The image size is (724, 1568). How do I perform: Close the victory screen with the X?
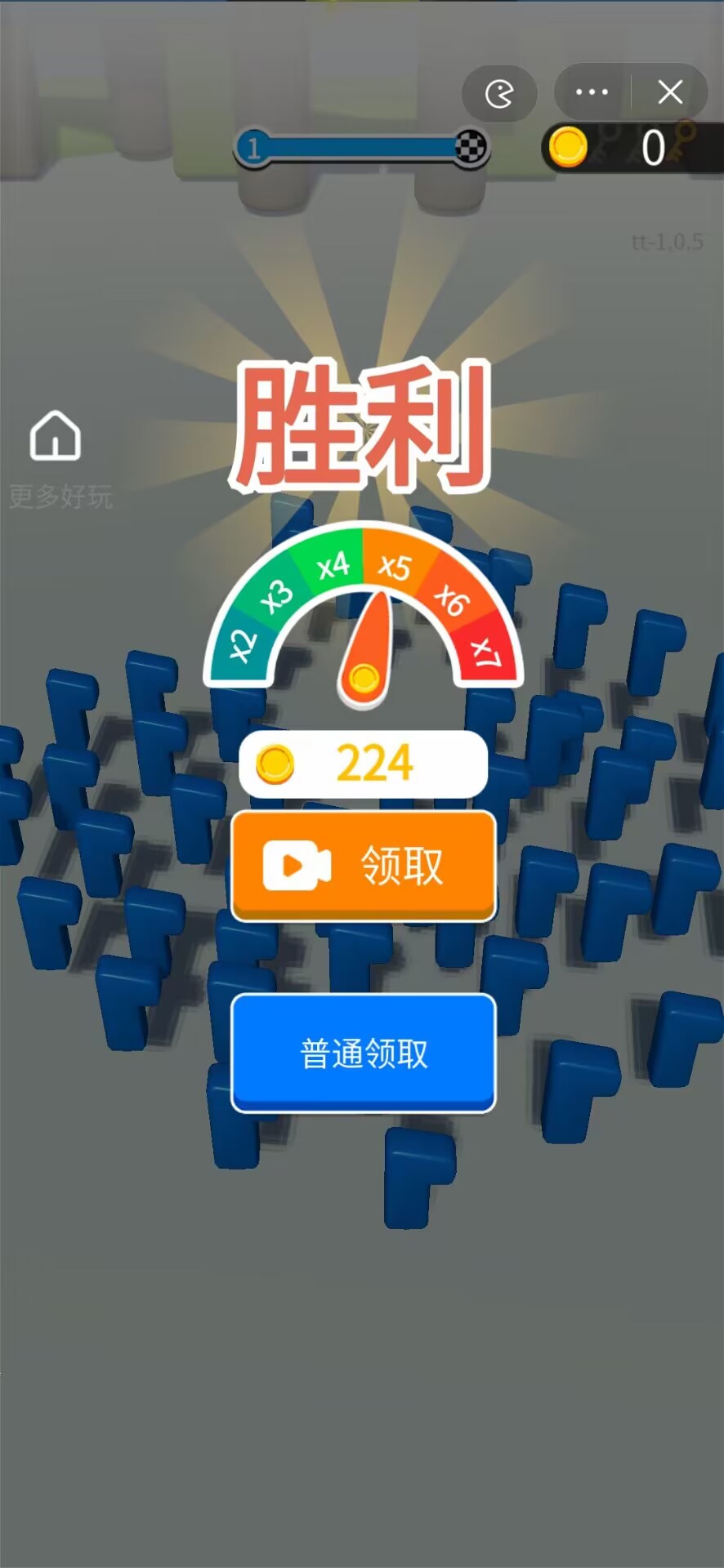670,92
